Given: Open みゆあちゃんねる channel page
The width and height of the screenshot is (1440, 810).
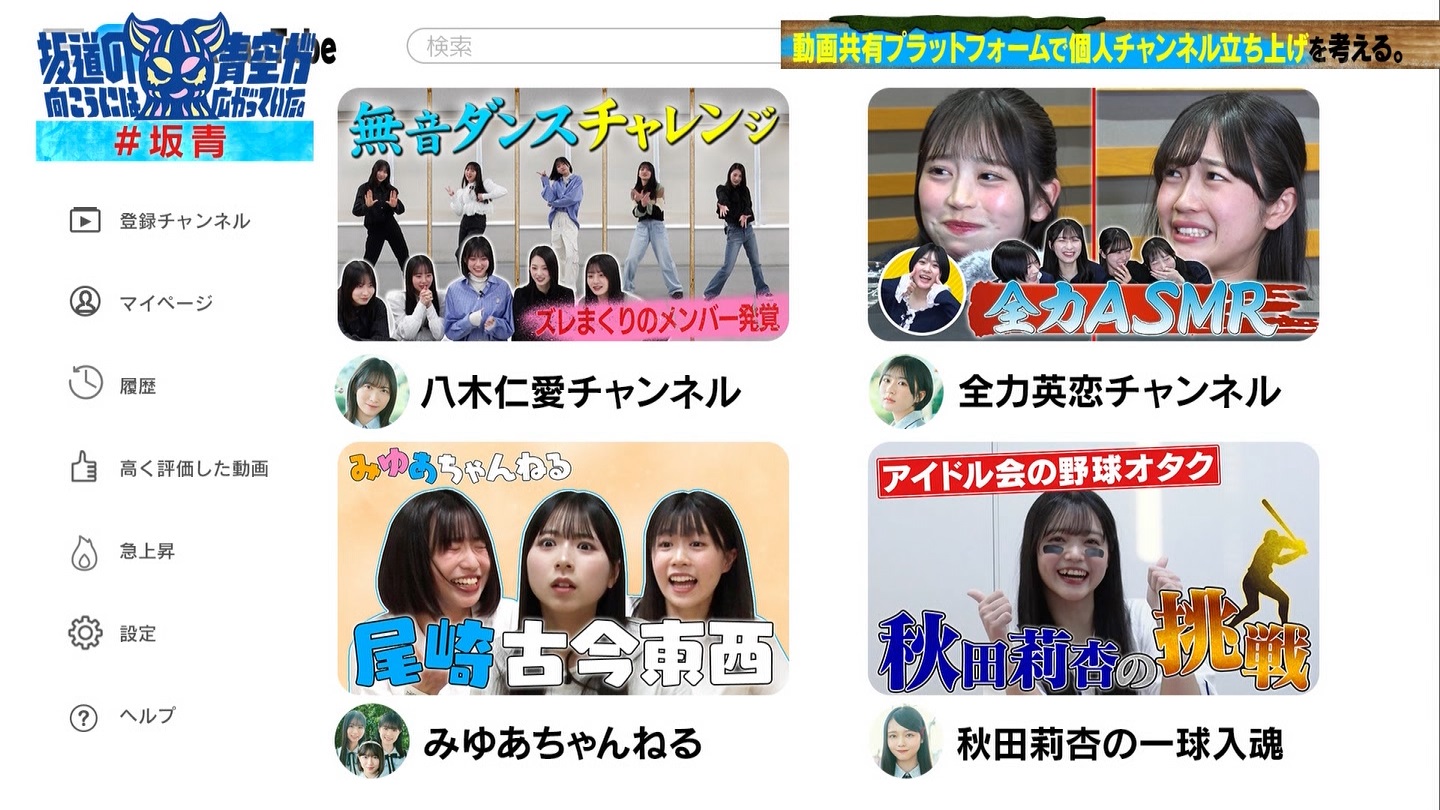Looking at the screenshot, I should [561, 743].
